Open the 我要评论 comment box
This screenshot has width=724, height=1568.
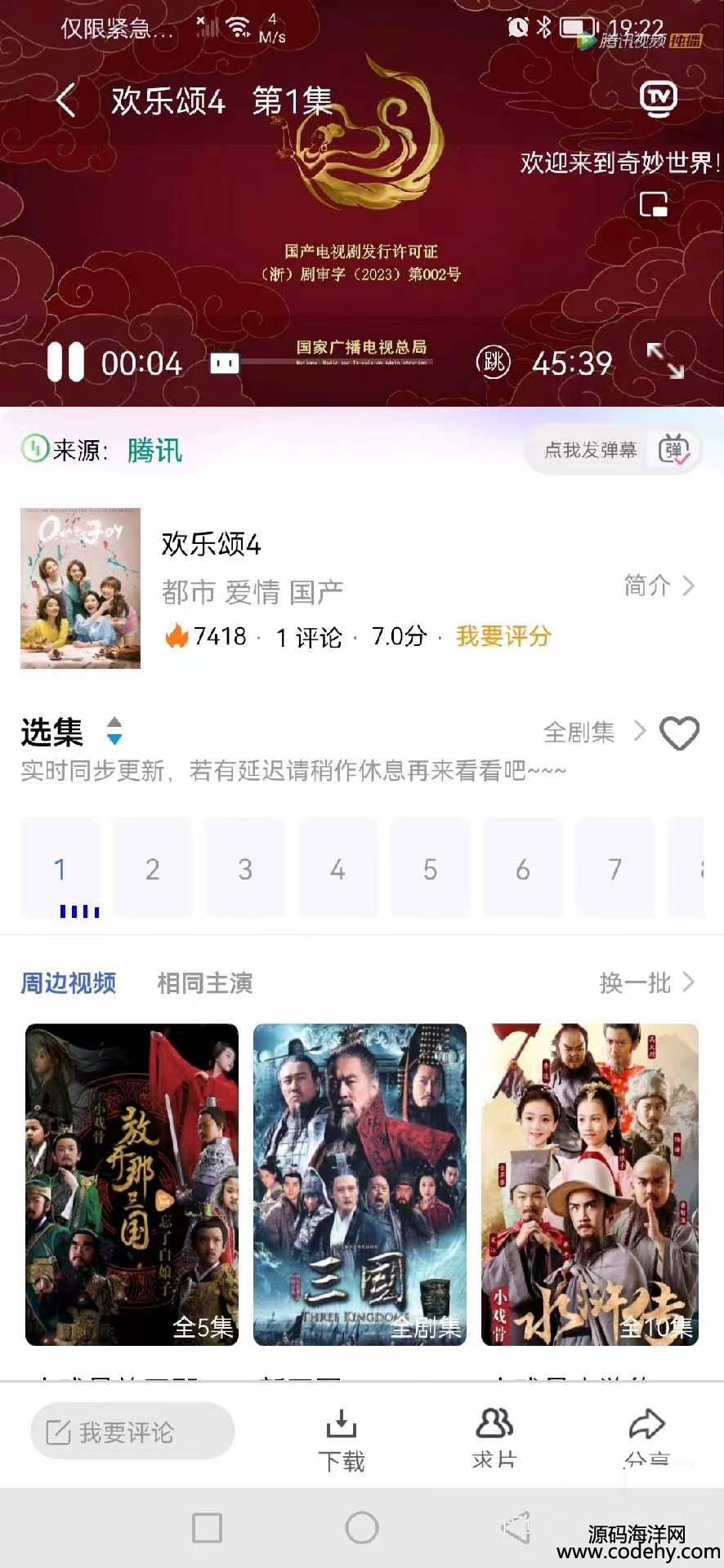[132, 1432]
